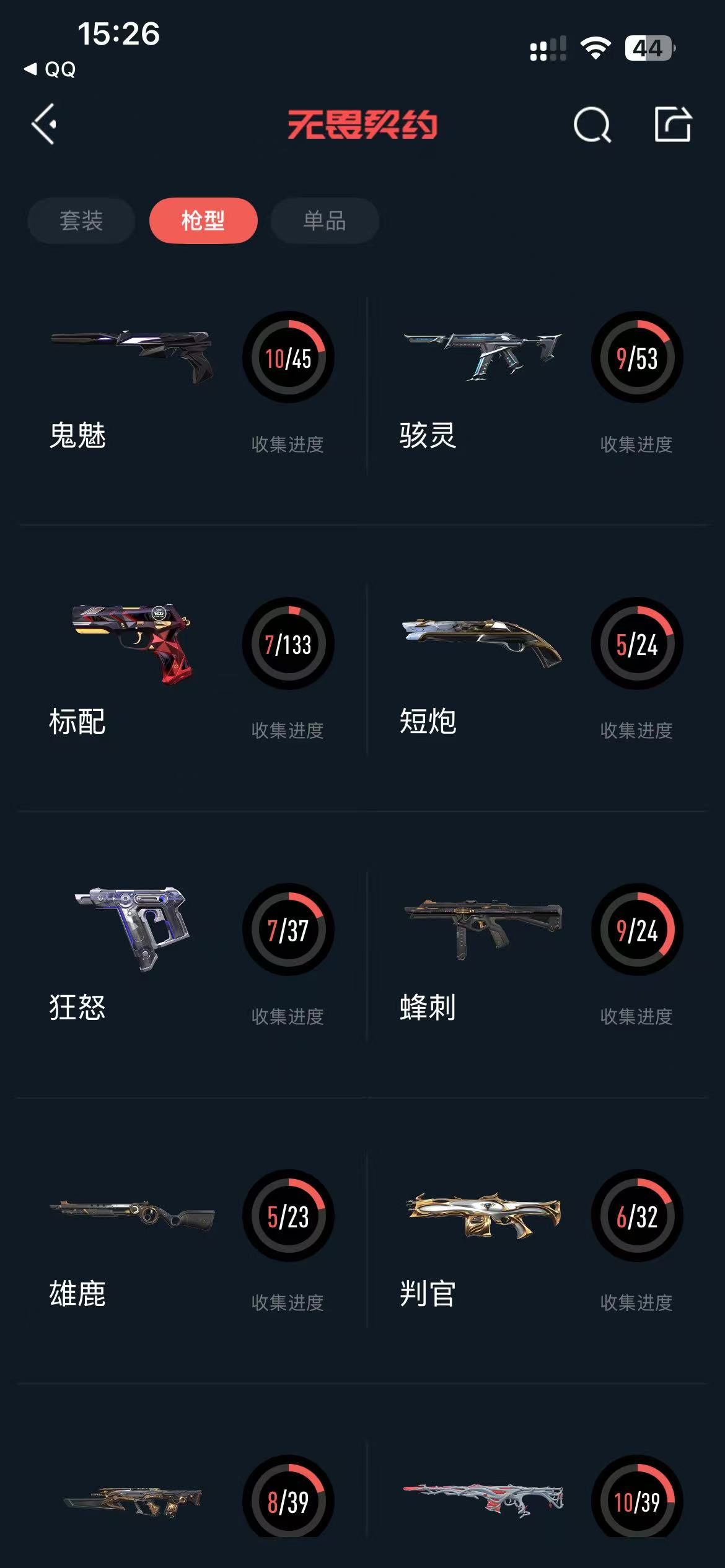Go back using the arrow icon
This screenshot has width=725, height=1568.
[44, 124]
